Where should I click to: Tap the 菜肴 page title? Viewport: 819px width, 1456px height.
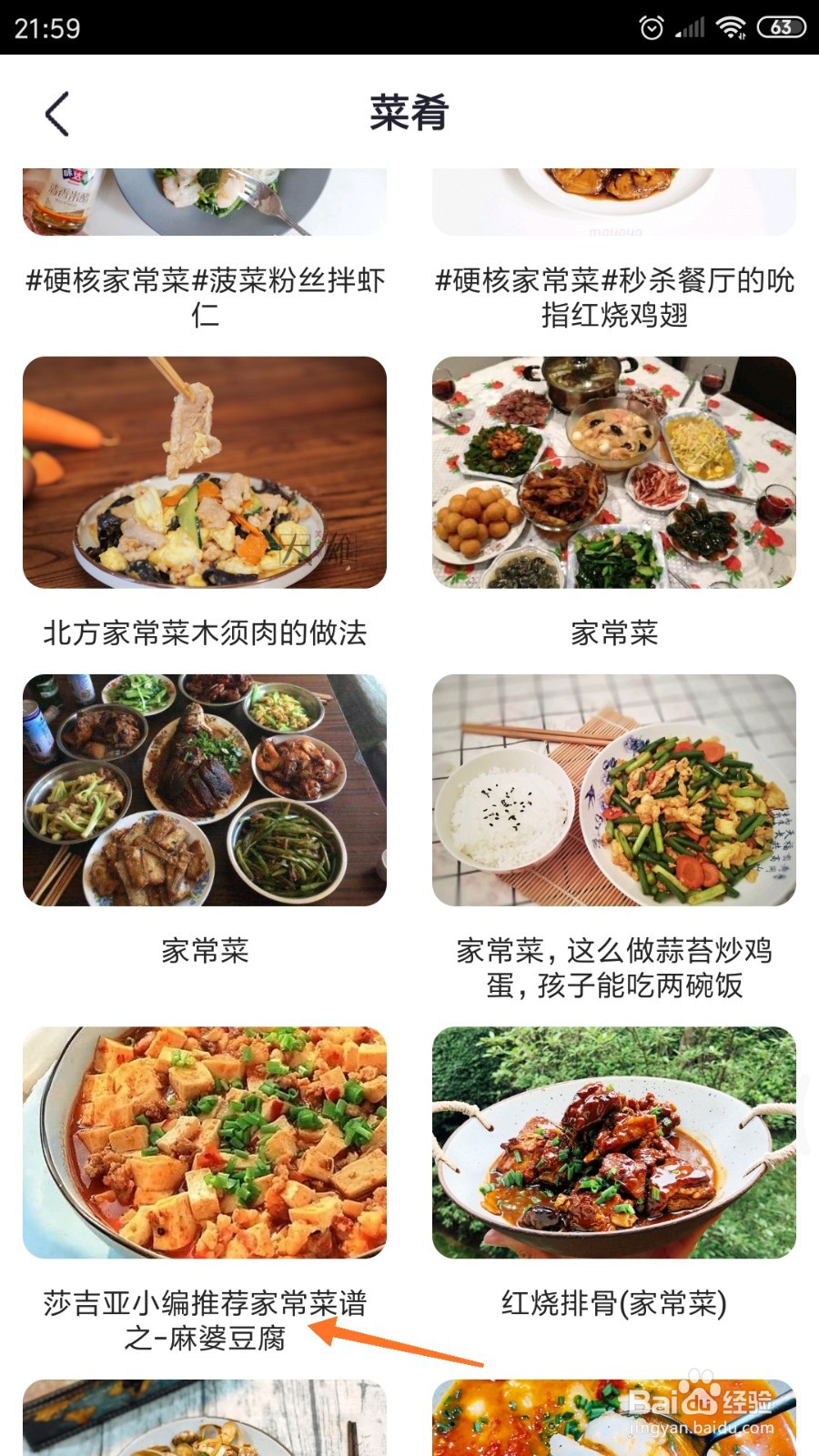tap(409, 112)
